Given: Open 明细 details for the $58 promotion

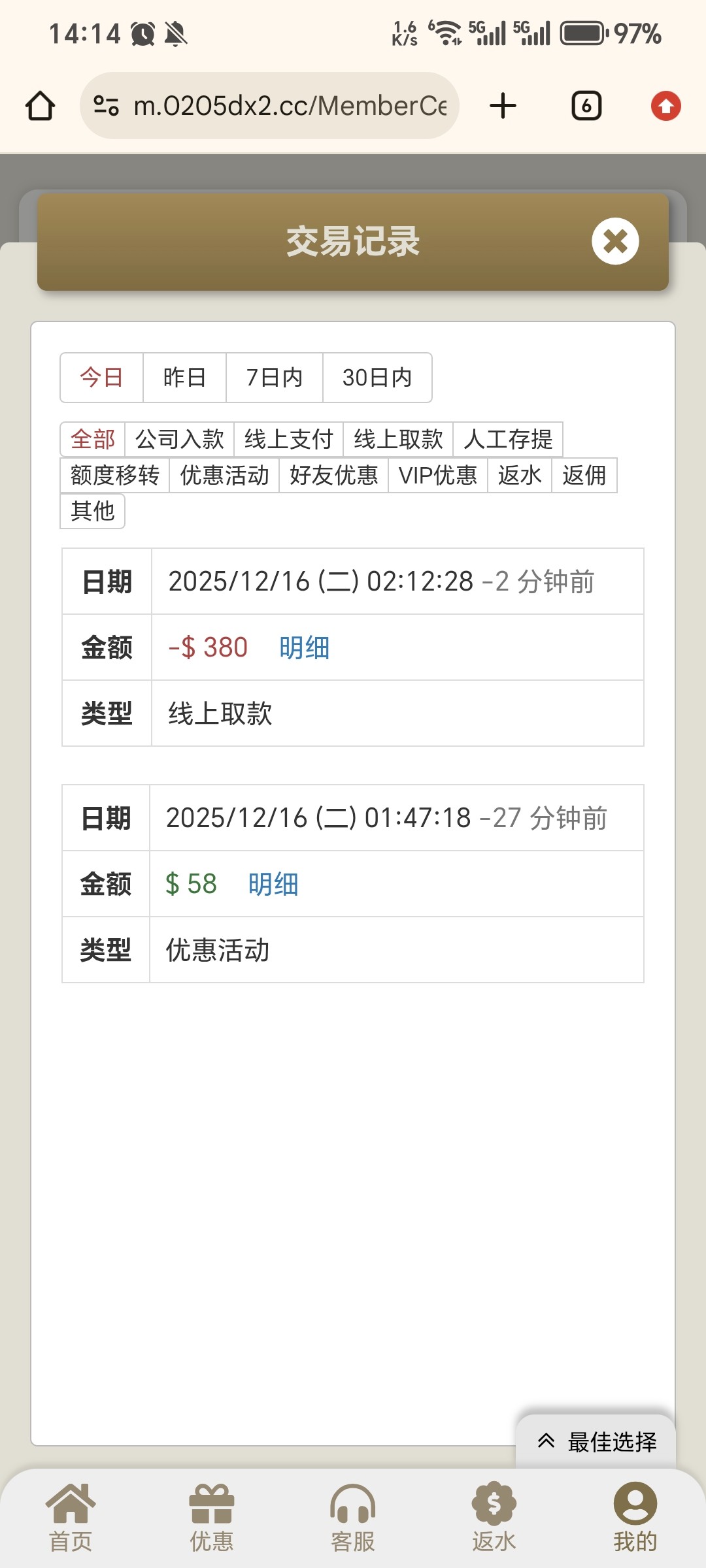Looking at the screenshot, I should (273, 883).
